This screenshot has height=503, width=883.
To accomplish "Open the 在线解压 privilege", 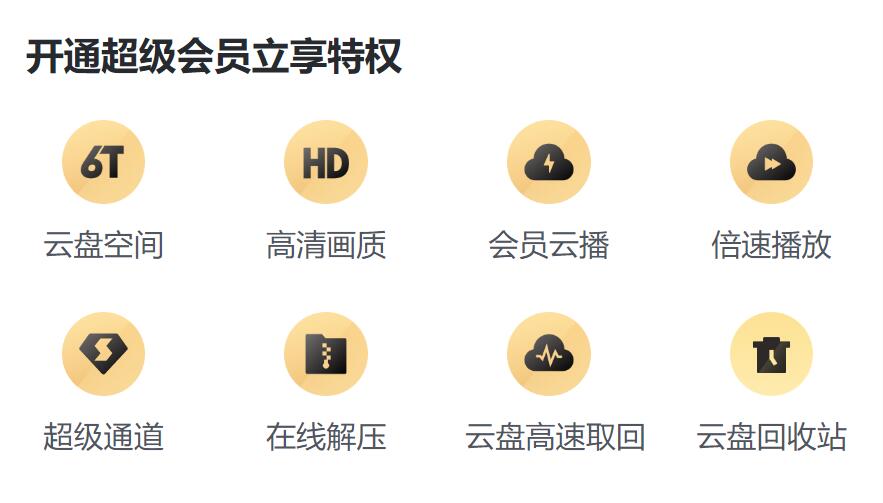I will (326, 354).
